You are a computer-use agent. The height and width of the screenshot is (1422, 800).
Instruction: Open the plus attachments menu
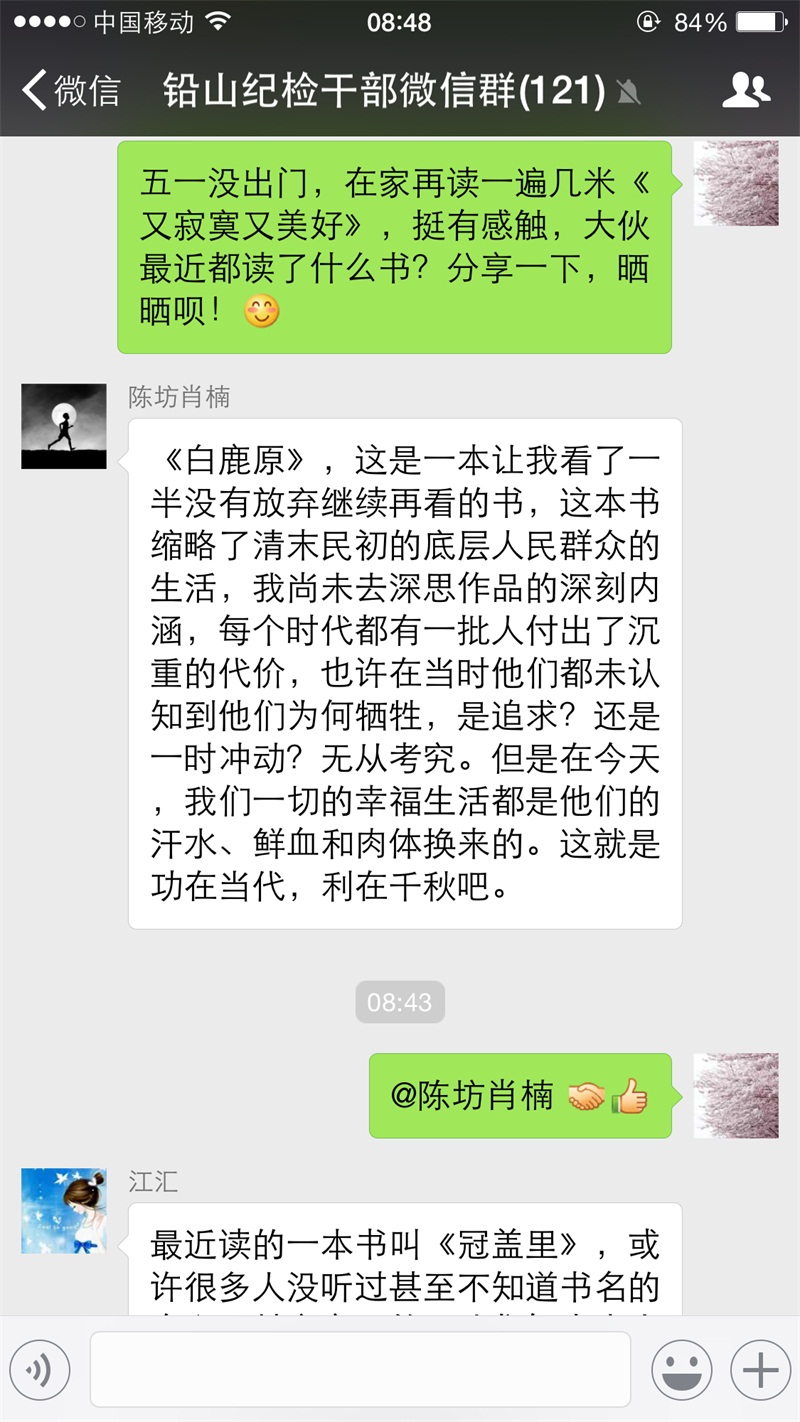tap(760, 1370)
